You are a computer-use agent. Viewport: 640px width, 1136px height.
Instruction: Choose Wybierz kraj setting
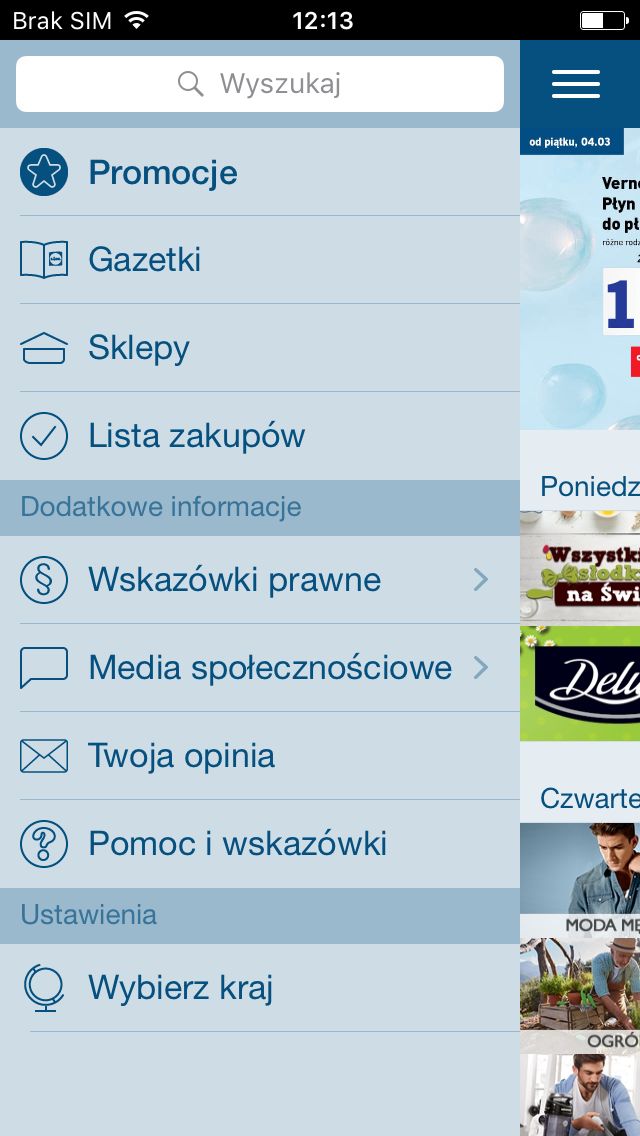click(259, 987)
